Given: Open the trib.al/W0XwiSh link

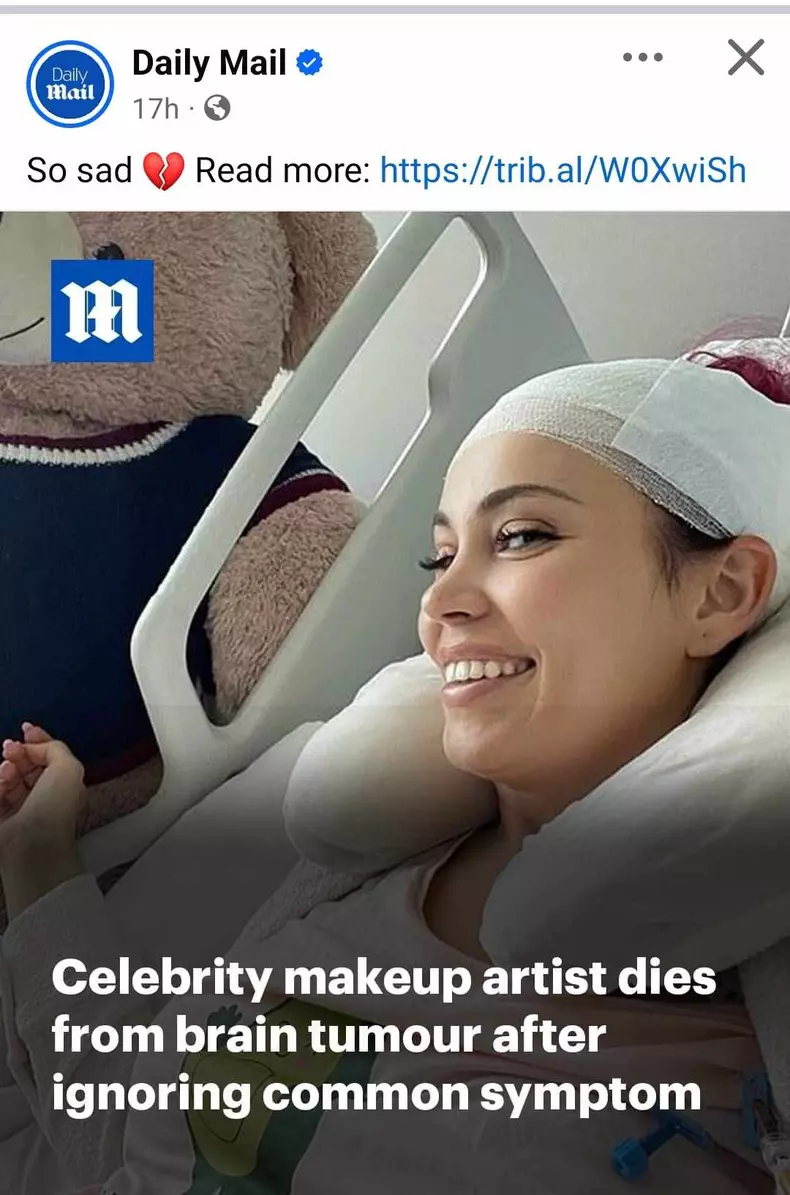Looking at the screenshot, I should (x=563, y=170).
